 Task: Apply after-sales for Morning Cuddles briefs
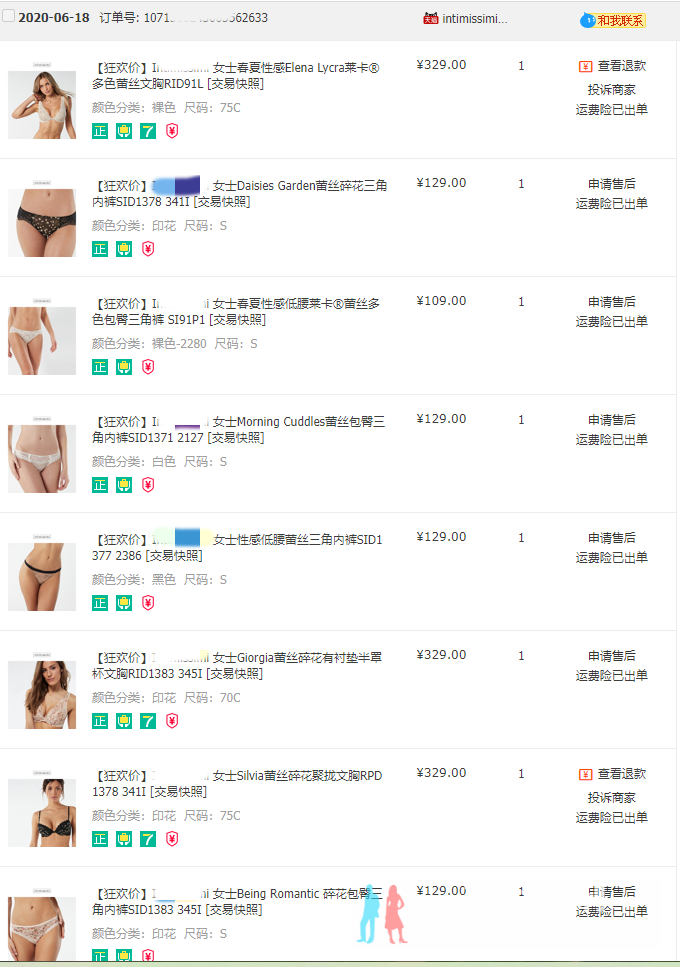point(611,420)
